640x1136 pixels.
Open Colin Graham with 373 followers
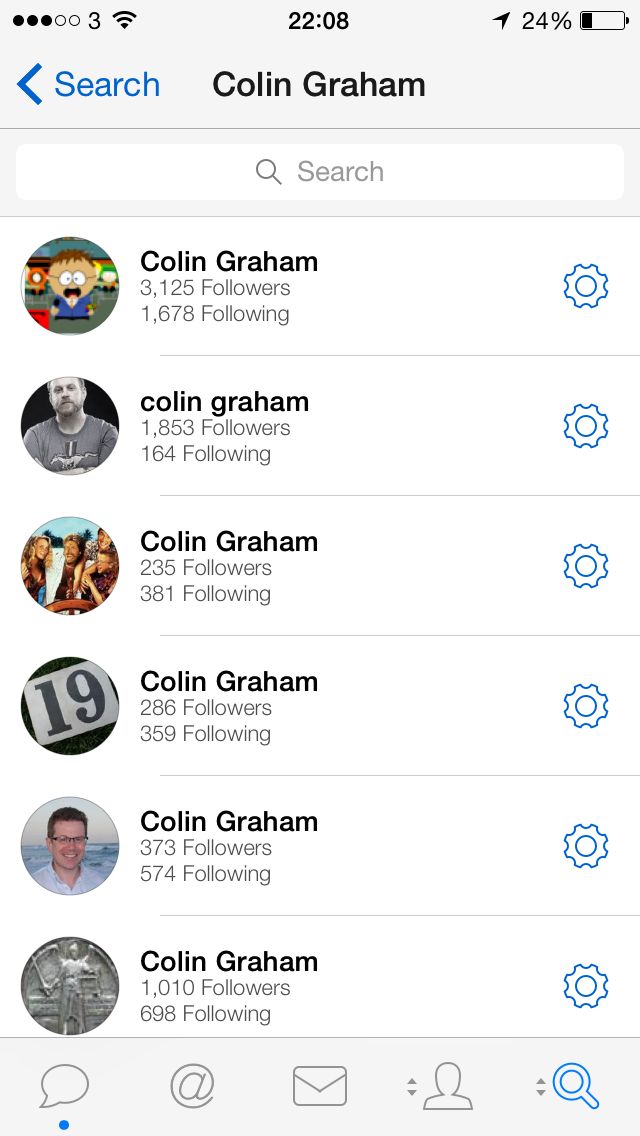(229, 846)
